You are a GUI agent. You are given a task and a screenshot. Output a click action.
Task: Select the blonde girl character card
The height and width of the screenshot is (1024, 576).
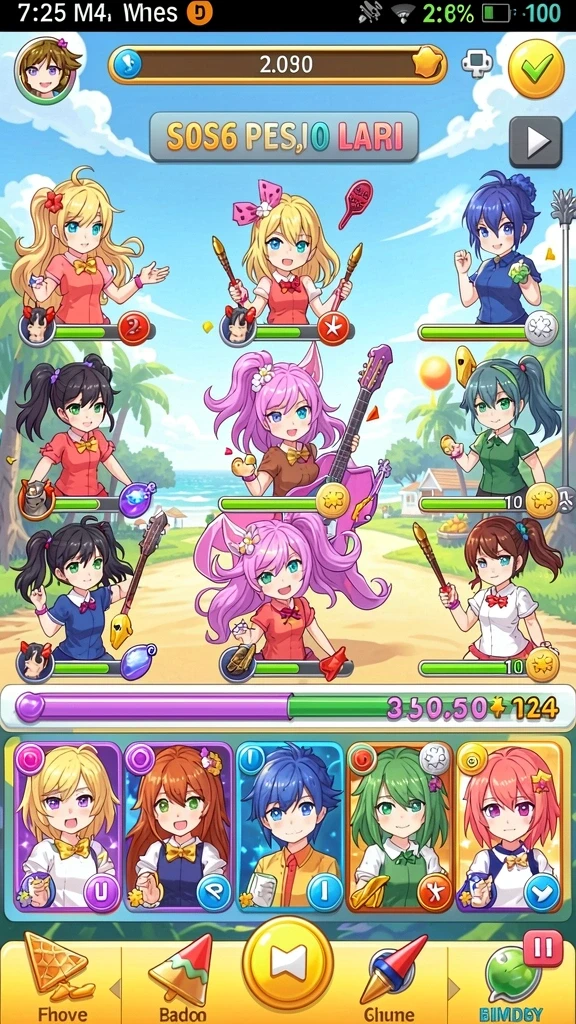click(67, 827)
